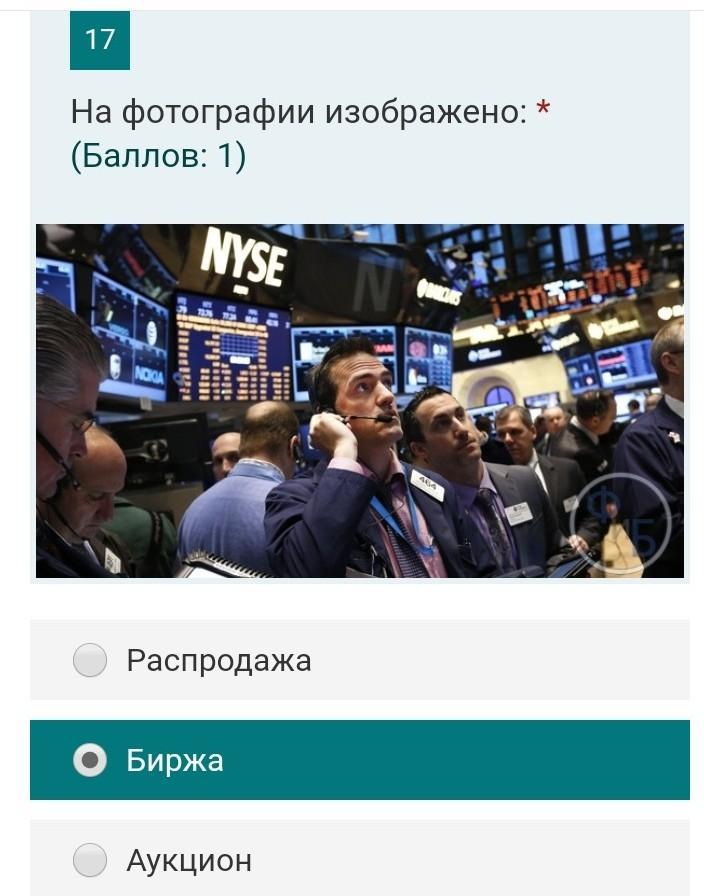Choose the Биржа radio option
Viewport: 704px width, 896px height.
tap(90, 760)
